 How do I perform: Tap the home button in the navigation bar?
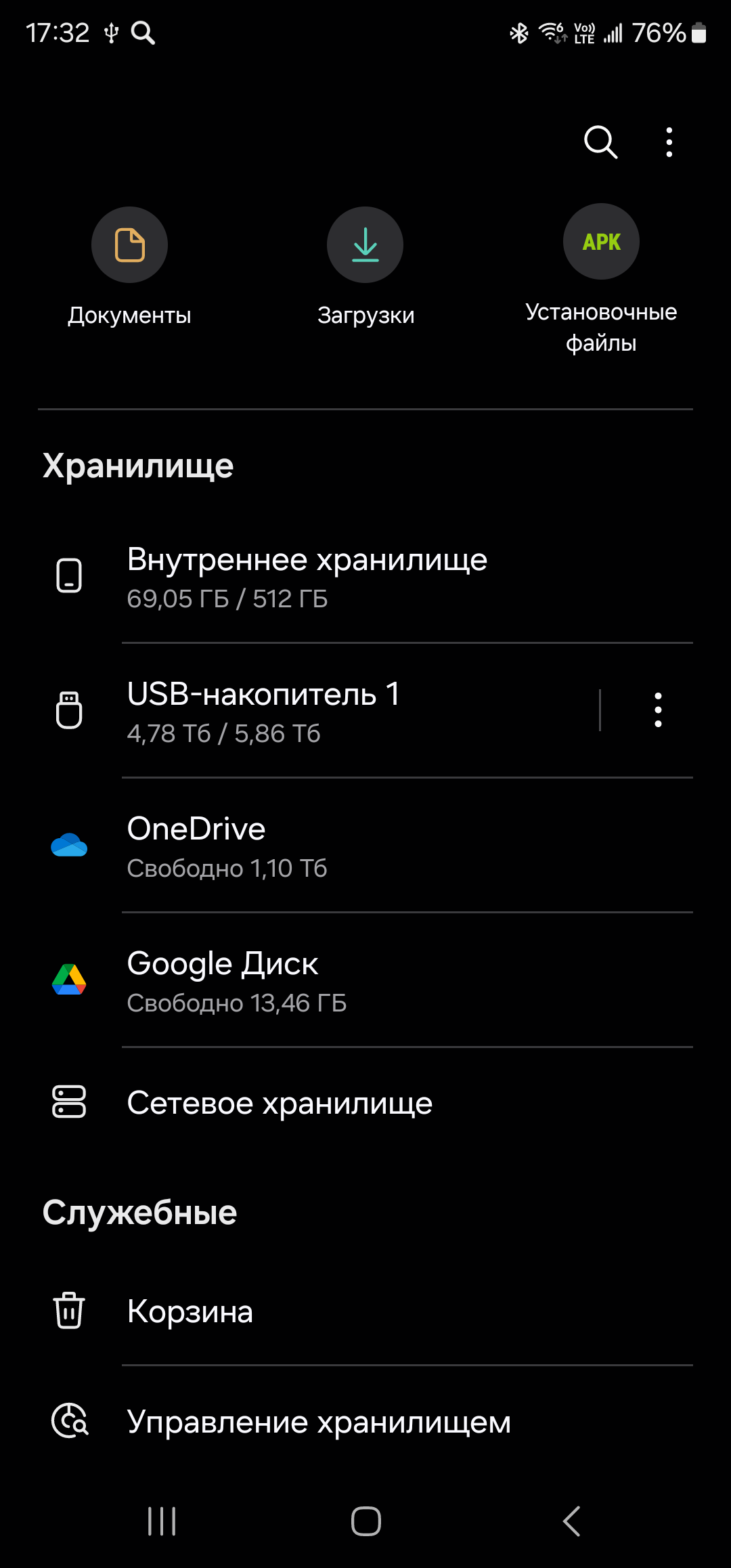(x=365, y=1521)
